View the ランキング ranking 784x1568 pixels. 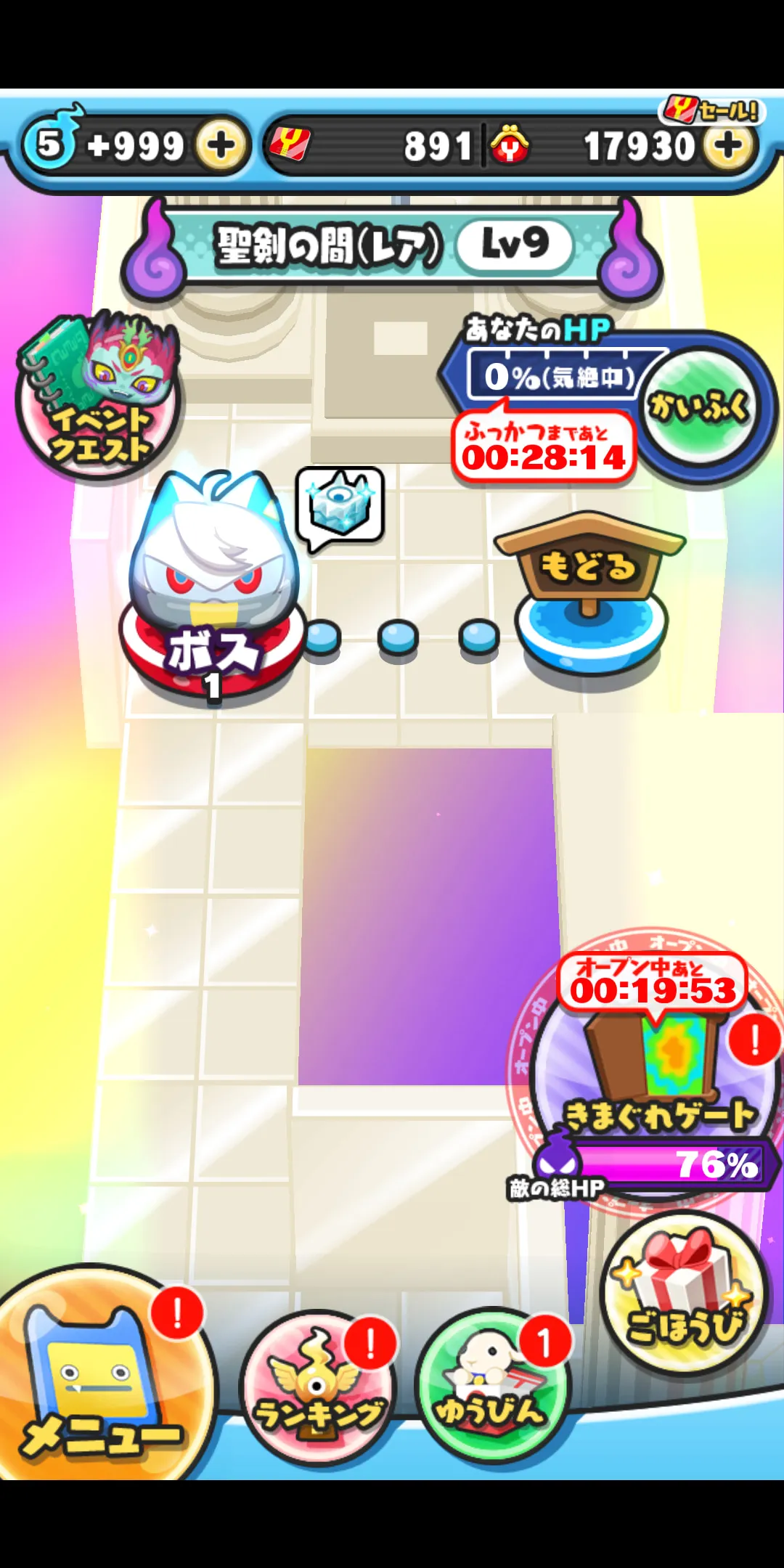pos(318,1388)
